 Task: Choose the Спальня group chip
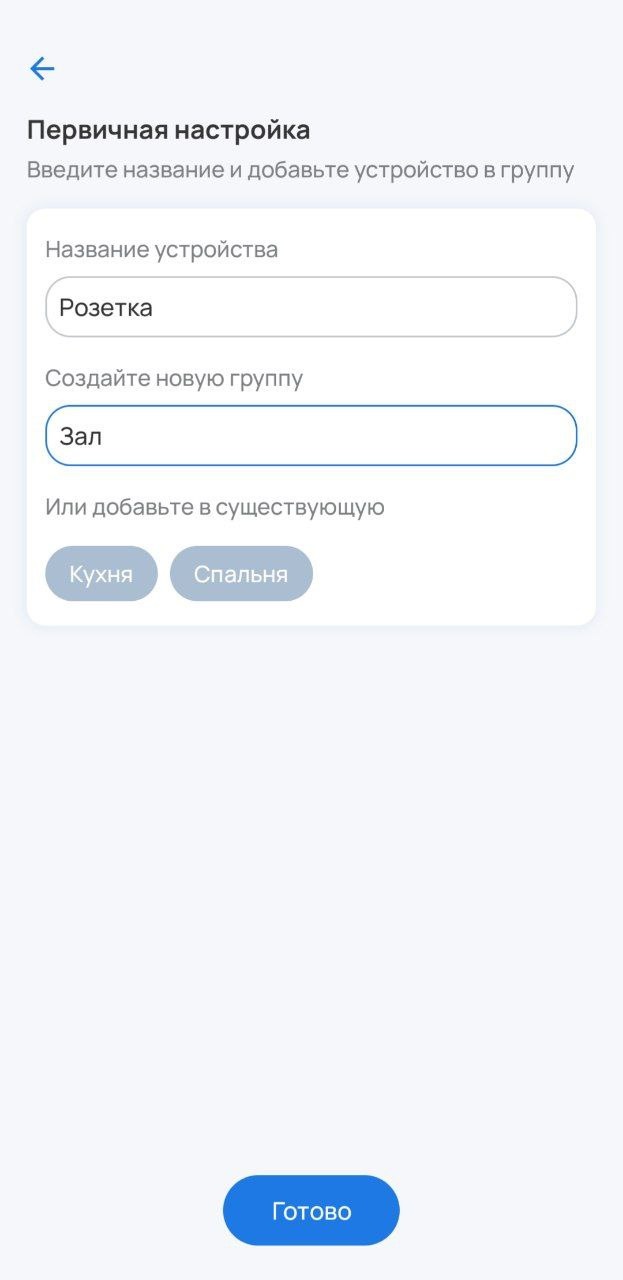241,574
